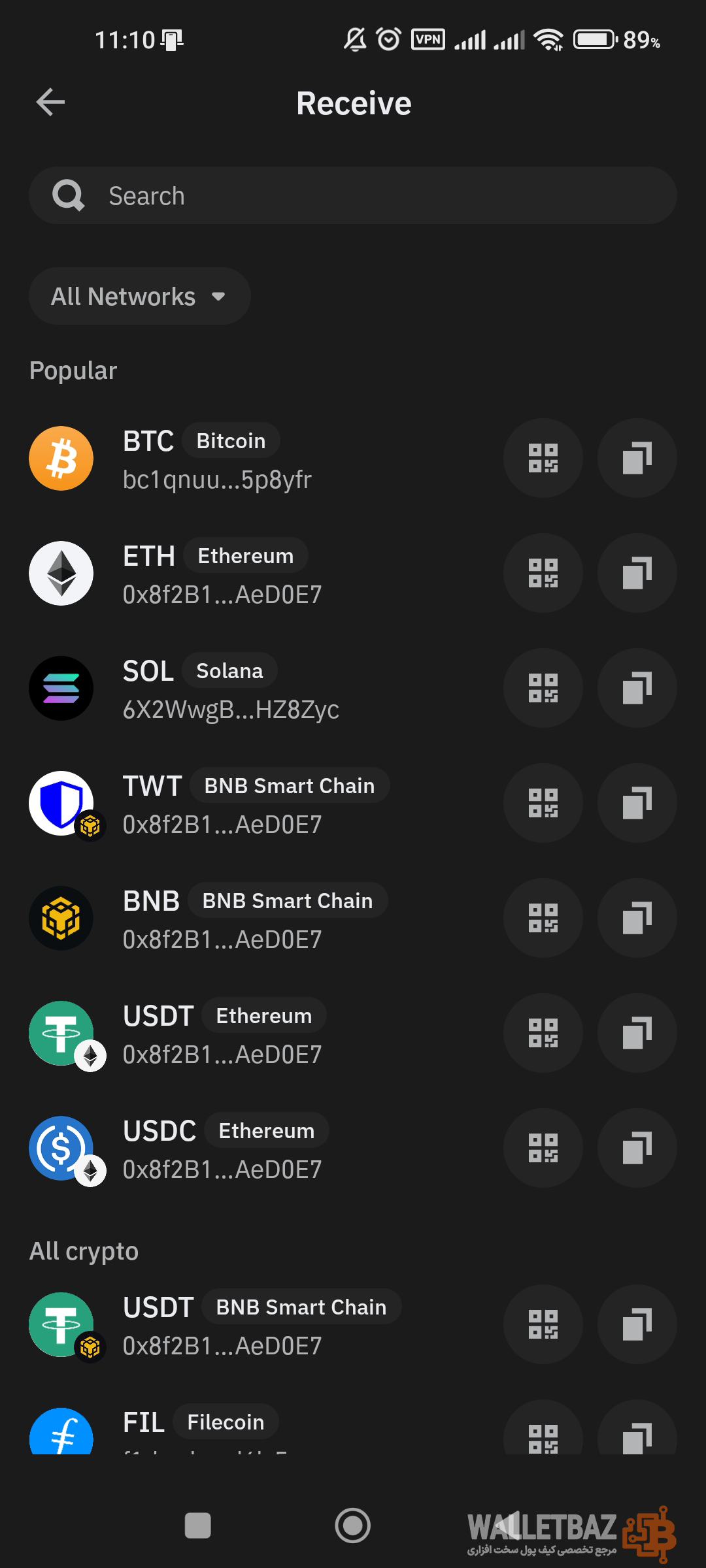Copy the USDC Ethereum address
Image resolution: width=706 pixels, height=1568 pixels.
coord(637,1148)
